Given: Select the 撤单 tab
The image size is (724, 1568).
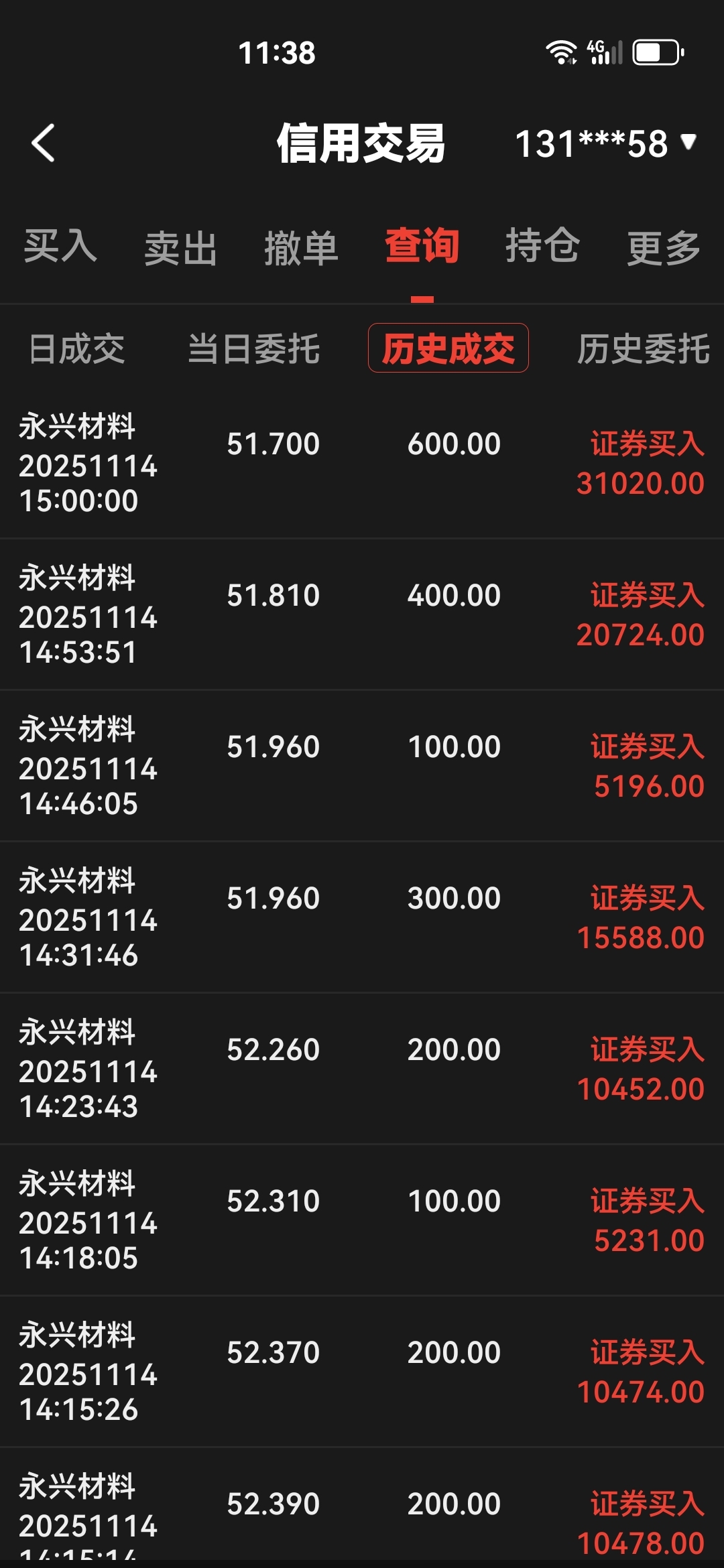Looking at the screenshot, I should [x=301, y=248].
